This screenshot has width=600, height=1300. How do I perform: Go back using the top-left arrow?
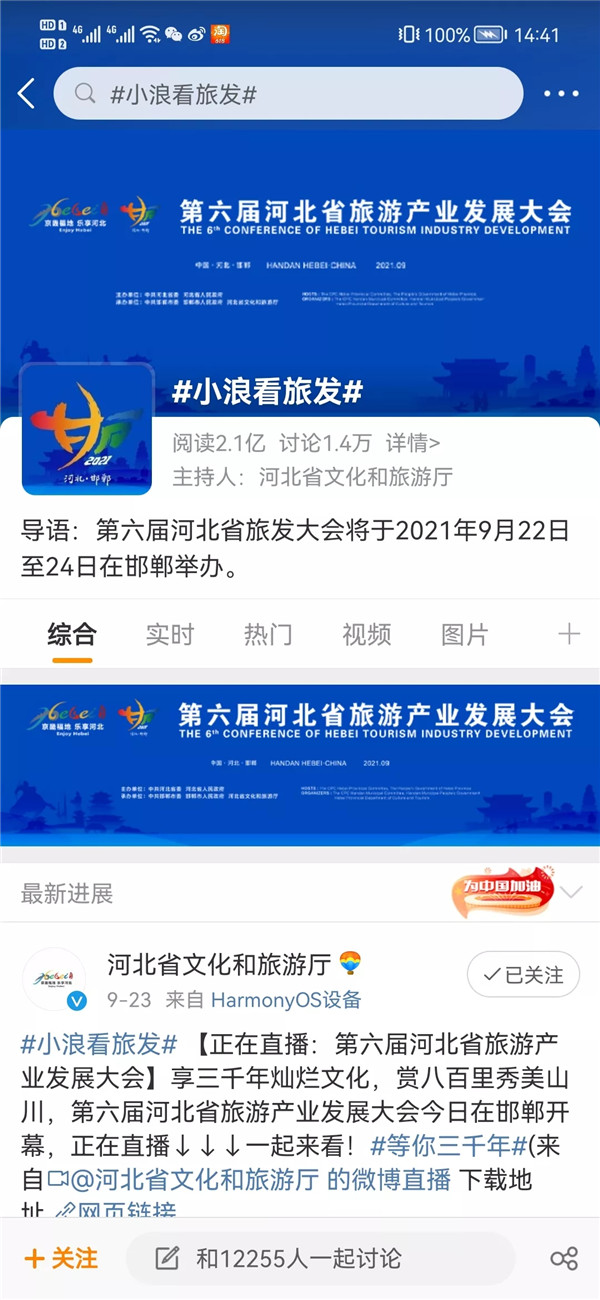point(26,94)
